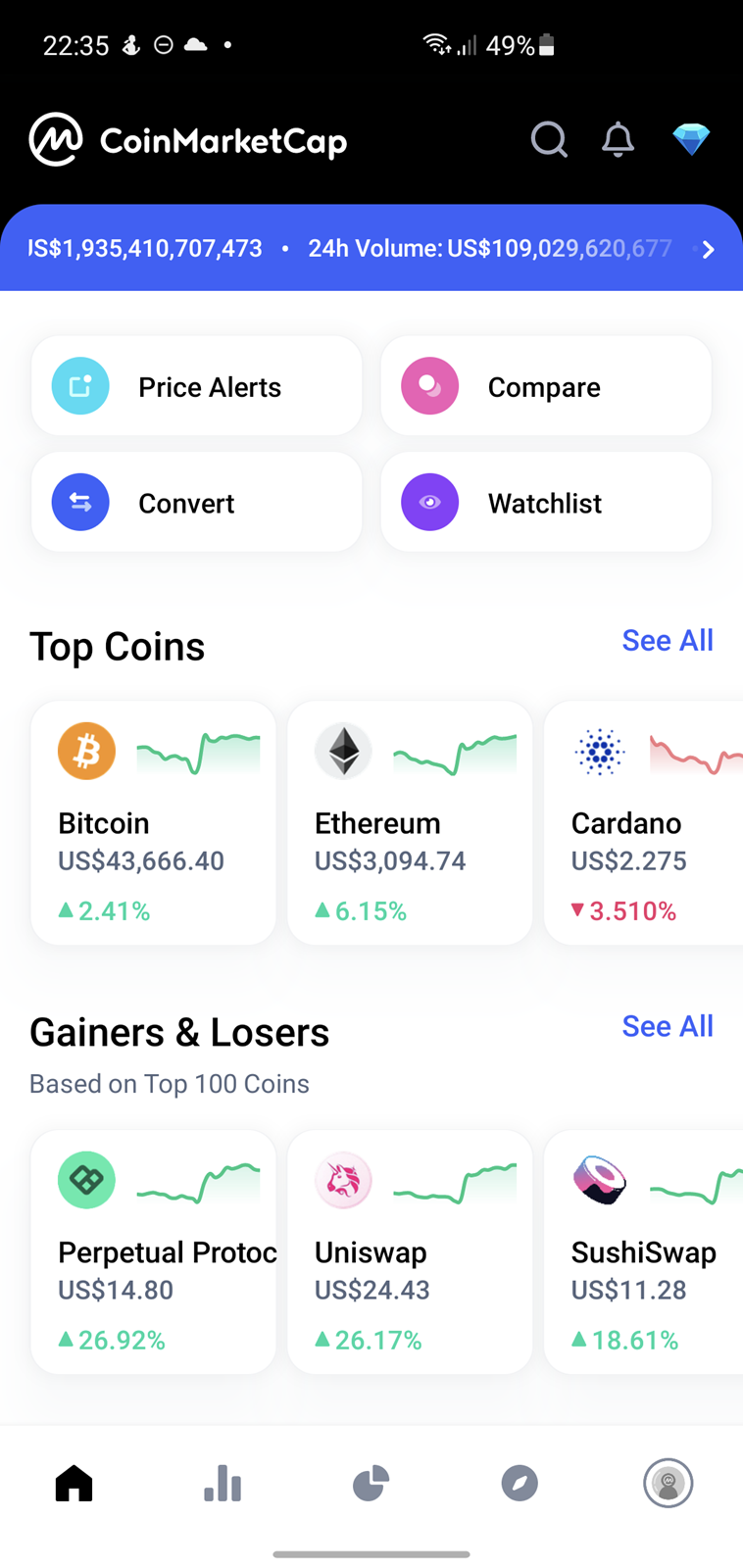The width and height of the screenshot is (743, 1568).
Task: See All Top Coins
Action: (x=668, y=640)
